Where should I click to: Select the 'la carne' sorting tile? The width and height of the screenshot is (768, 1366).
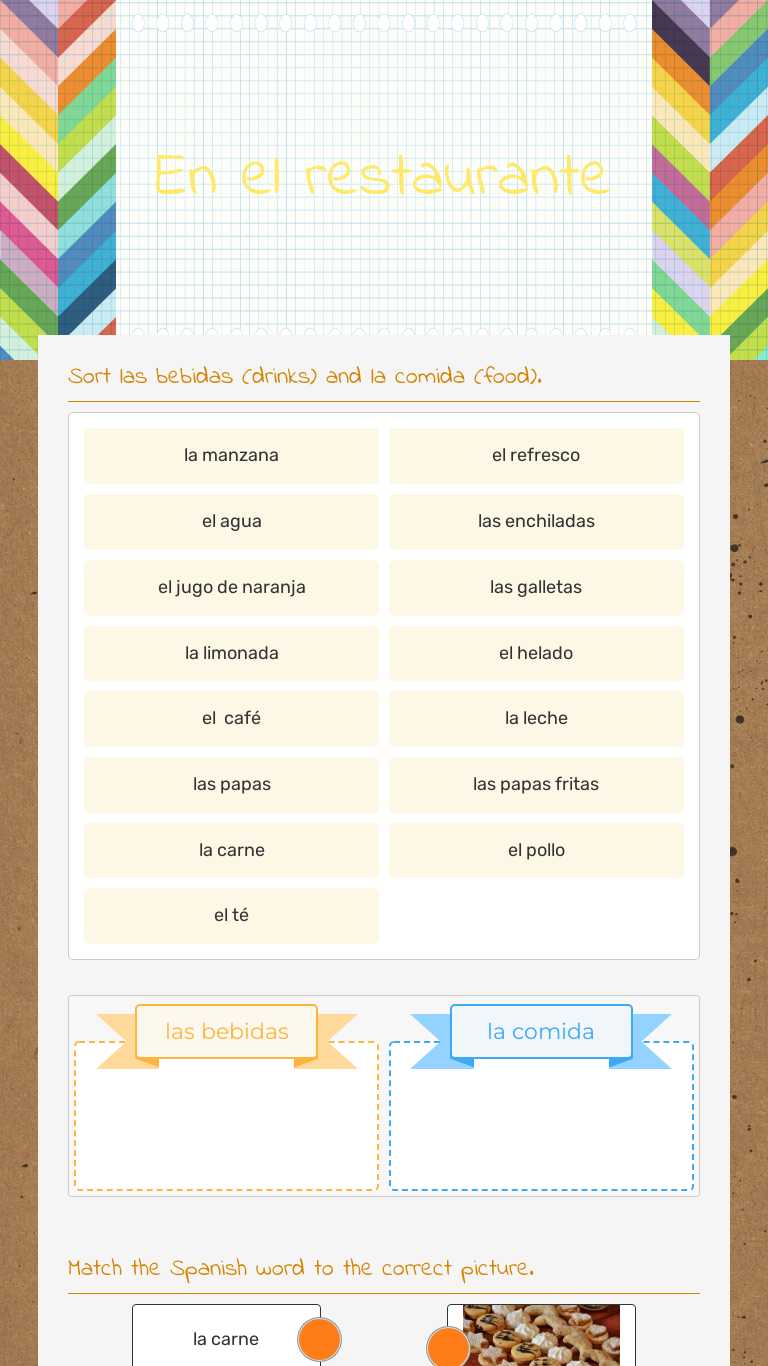[x=231, y=851]
